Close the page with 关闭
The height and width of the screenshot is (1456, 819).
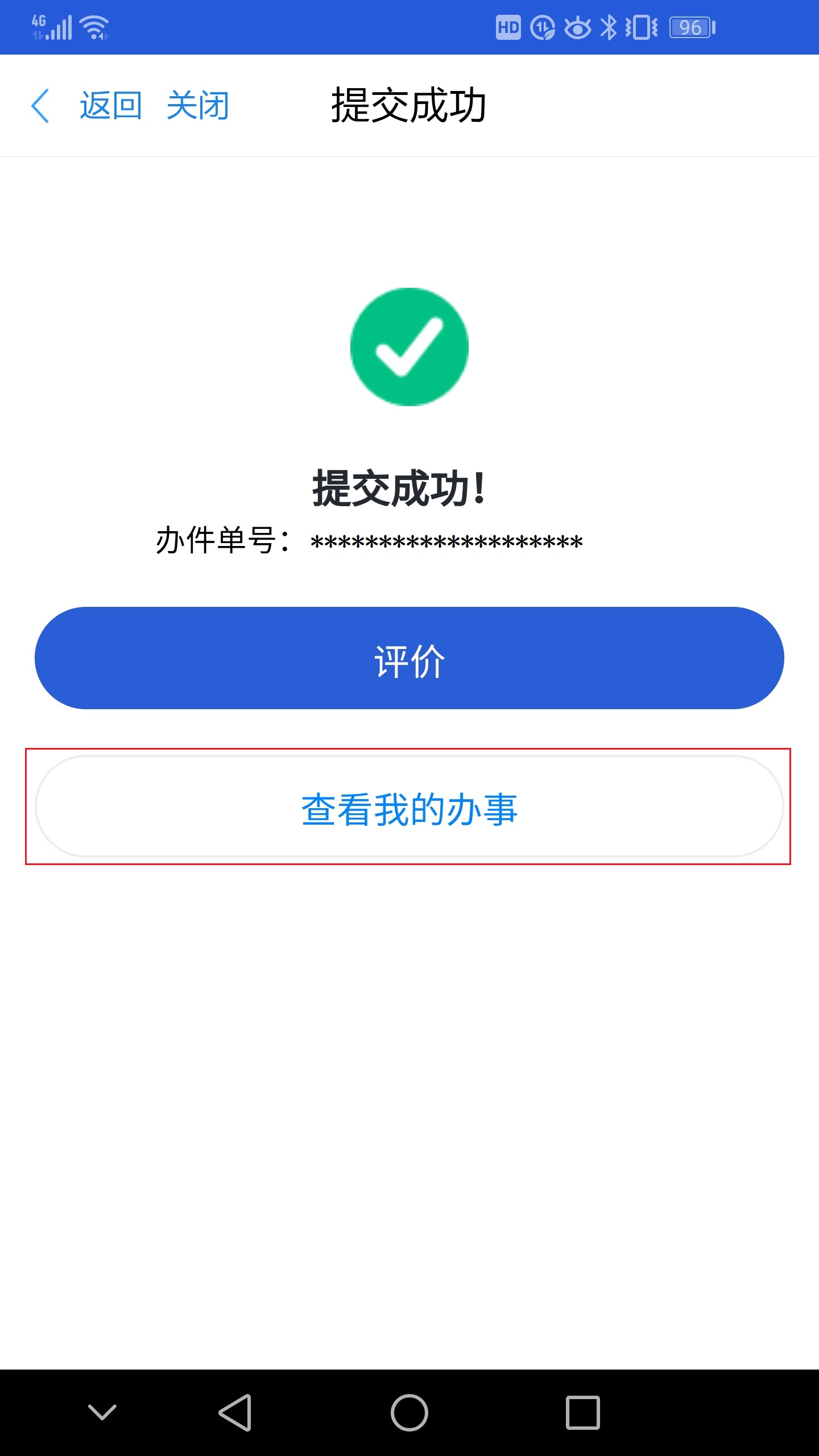click(x=197, y=106)
